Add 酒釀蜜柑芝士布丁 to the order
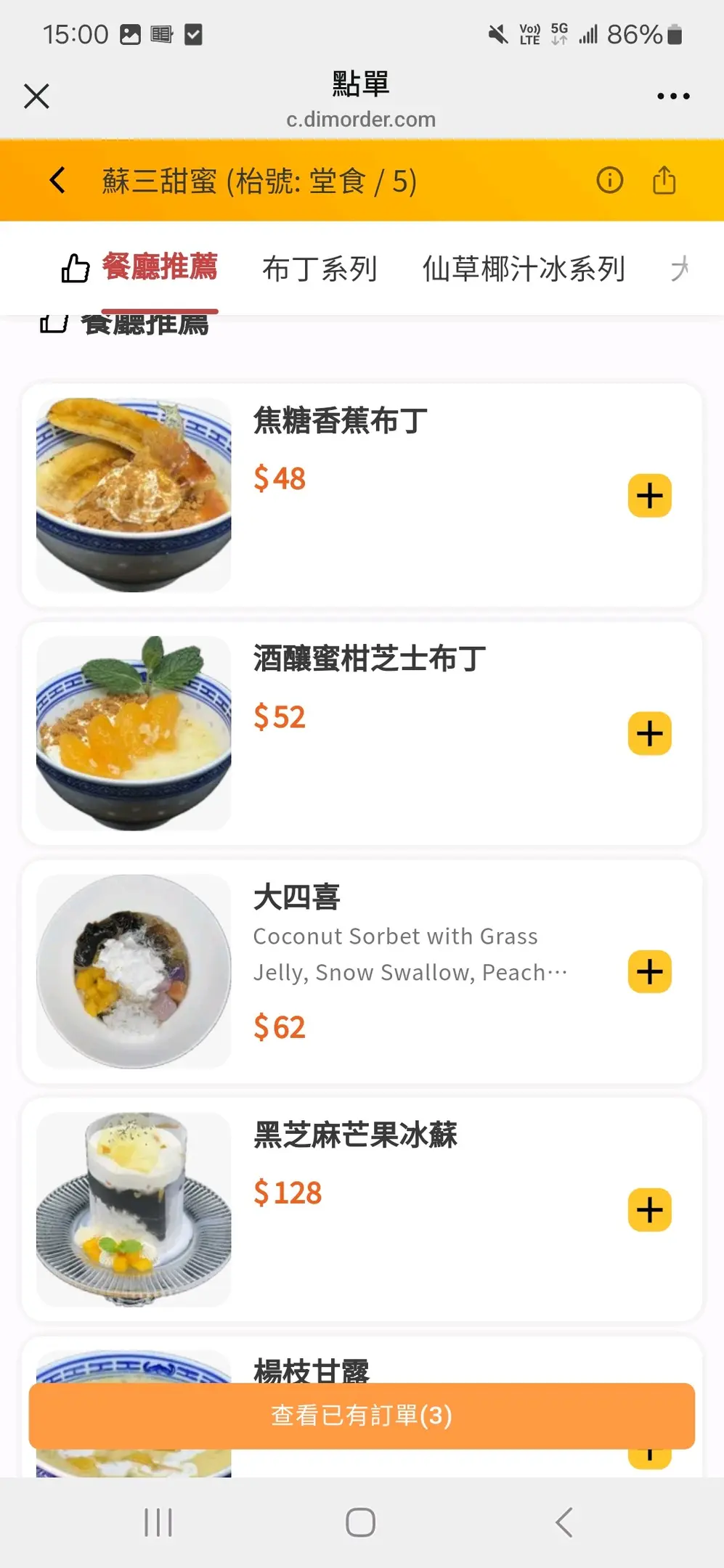724x1568 pixels. point(649,734)
